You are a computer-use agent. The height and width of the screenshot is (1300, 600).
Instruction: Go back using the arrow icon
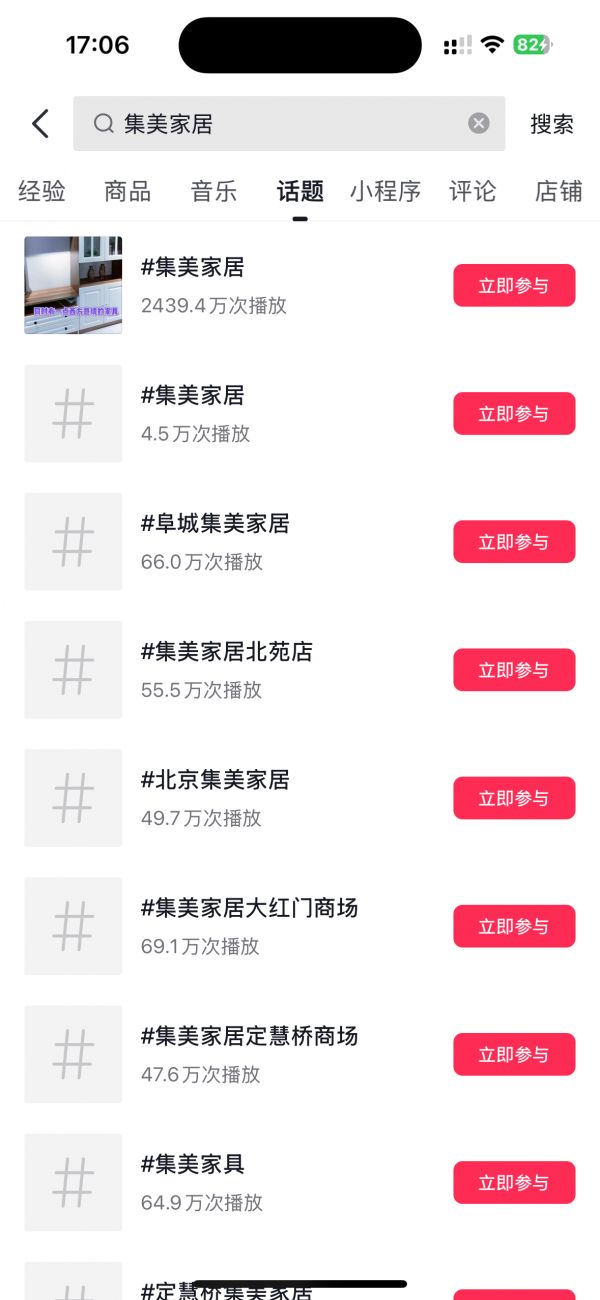coord(40,124)
